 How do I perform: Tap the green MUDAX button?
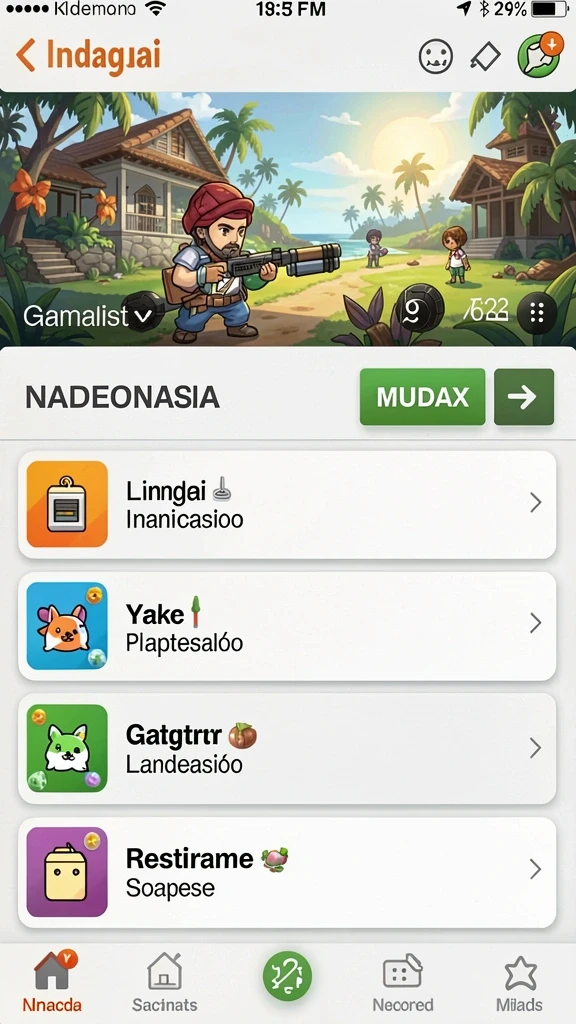[x=423, y=397]
